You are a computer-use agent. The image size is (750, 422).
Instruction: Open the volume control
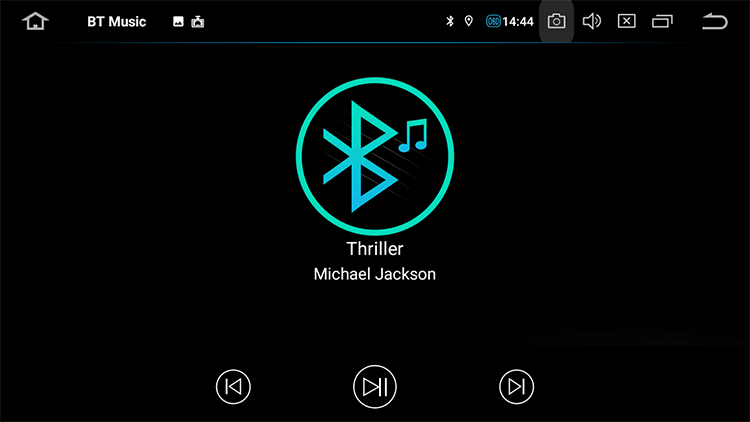coord(592,21)
